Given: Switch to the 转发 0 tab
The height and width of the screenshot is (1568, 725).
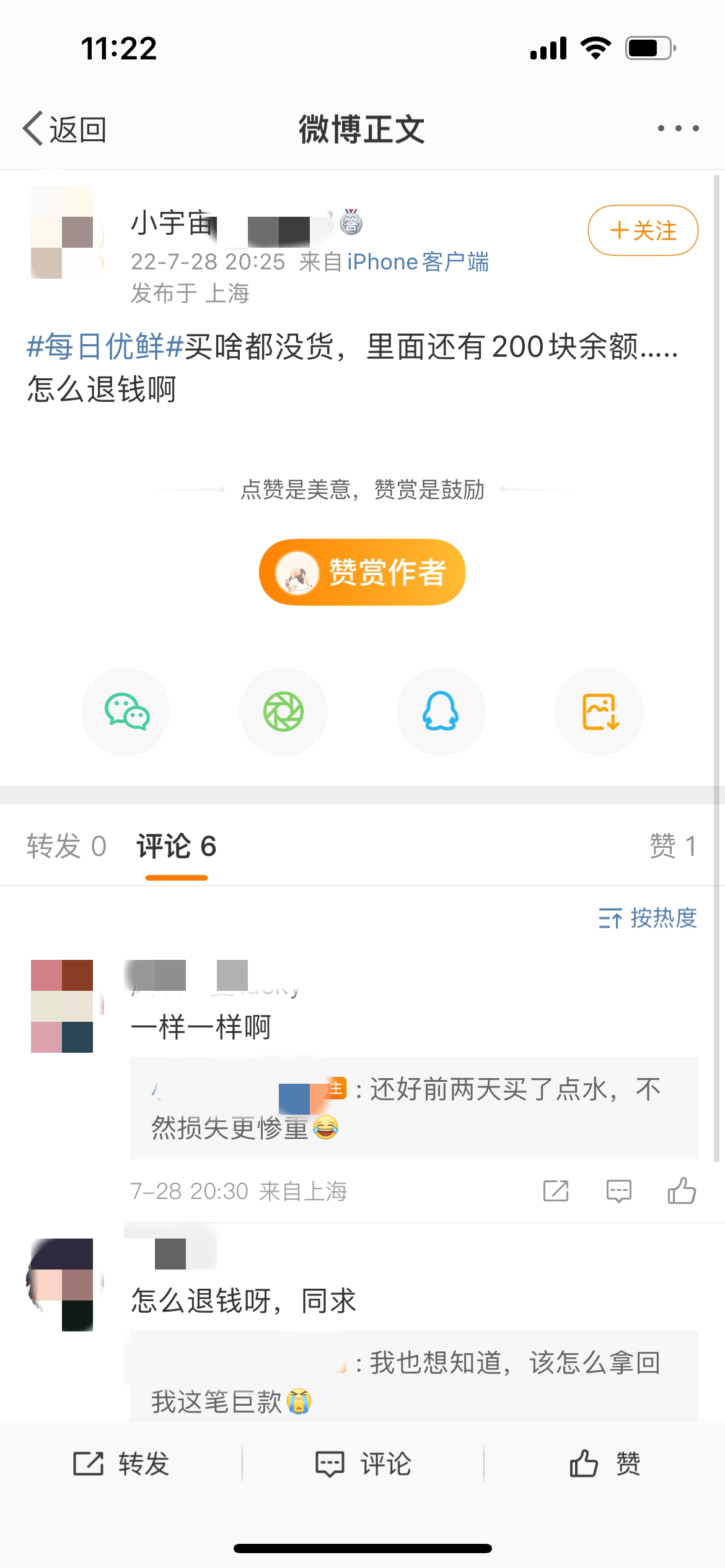Looking at the screenshot, I should (66, 846).
